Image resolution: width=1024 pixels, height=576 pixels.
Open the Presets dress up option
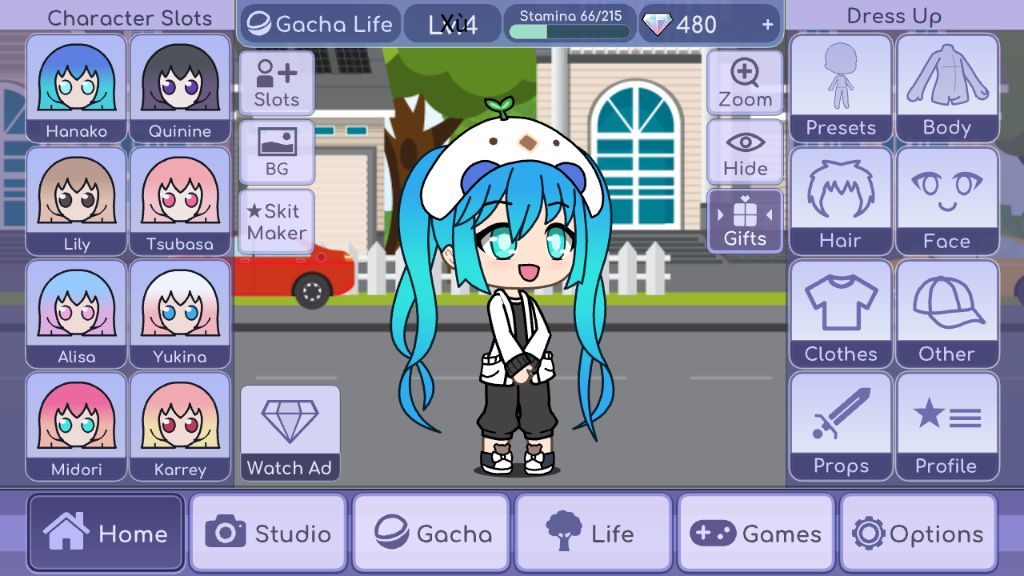coord(841,88)
